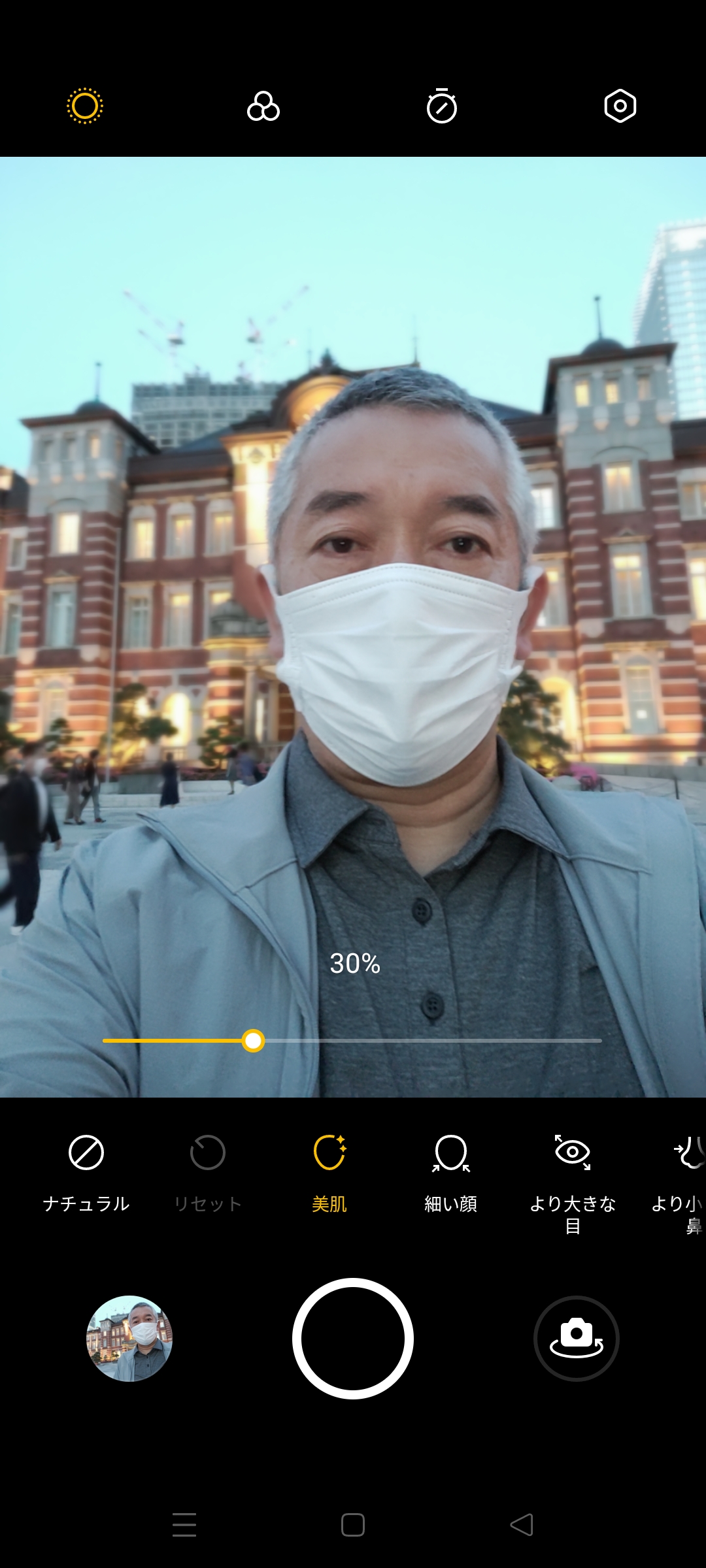Toggle the beauty mode icon
This screenshot has width=706, height=1568.
point(85,106)
